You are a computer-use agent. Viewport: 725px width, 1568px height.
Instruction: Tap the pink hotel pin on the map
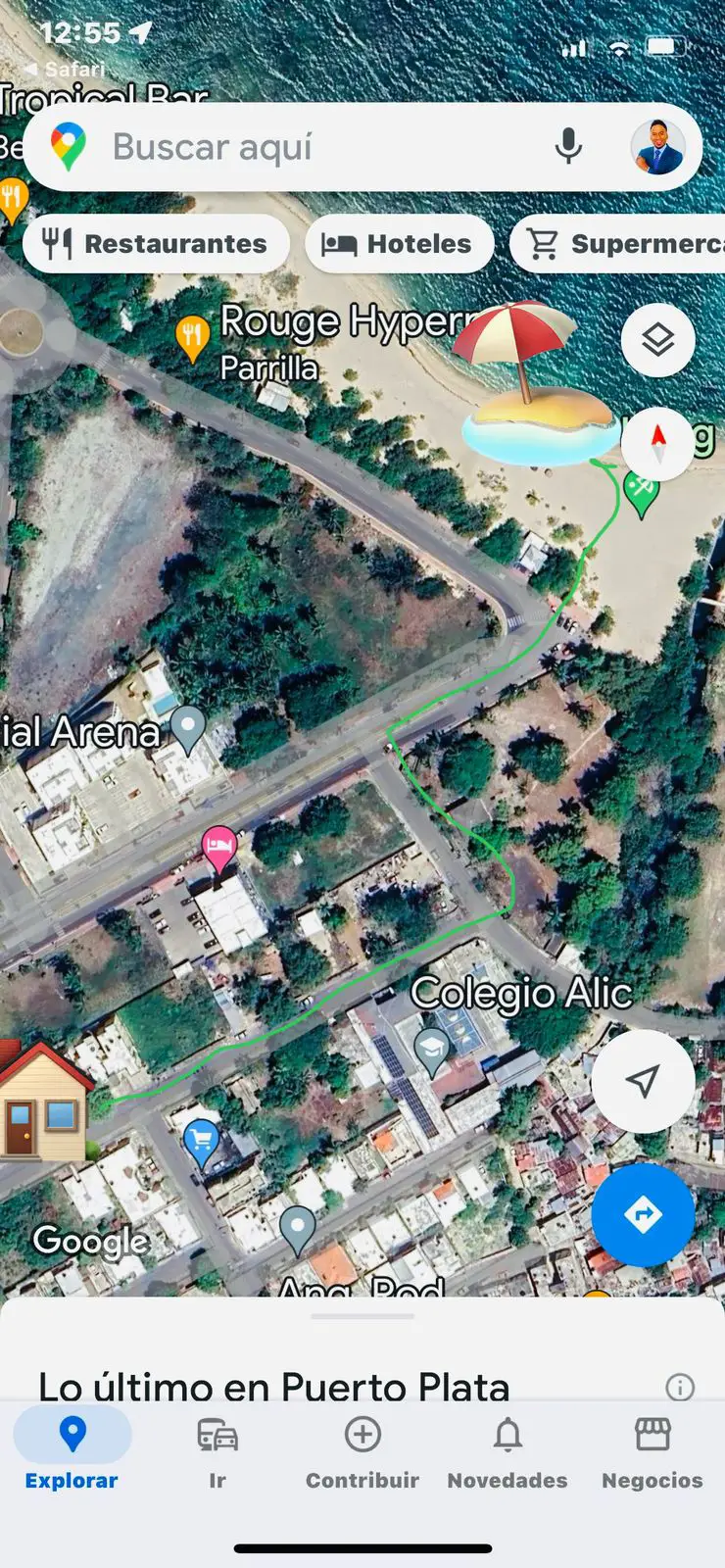click(x=218, y=847)
